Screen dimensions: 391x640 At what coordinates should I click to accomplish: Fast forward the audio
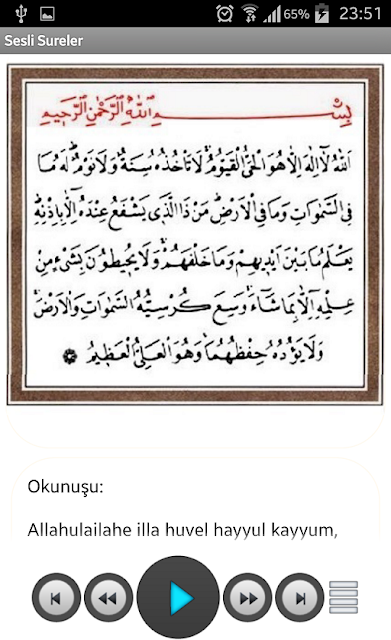click(247, 598)
